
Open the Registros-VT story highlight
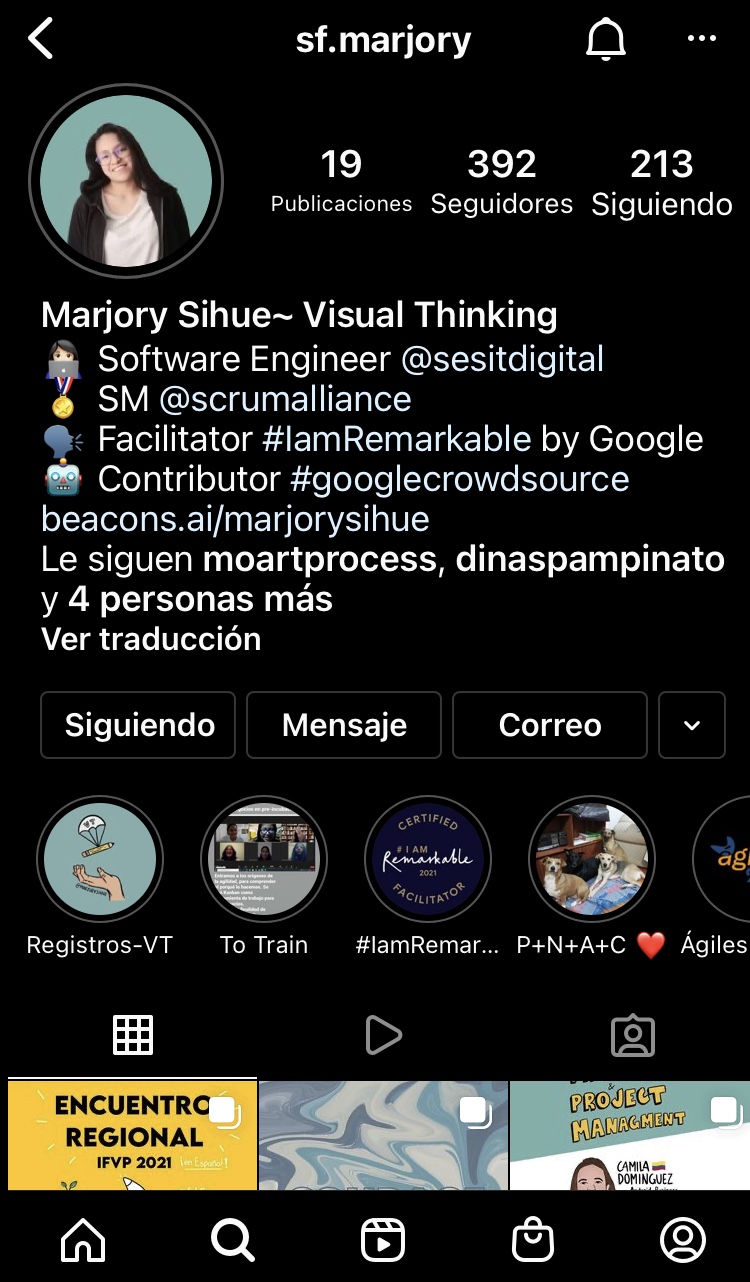(99, 859)
